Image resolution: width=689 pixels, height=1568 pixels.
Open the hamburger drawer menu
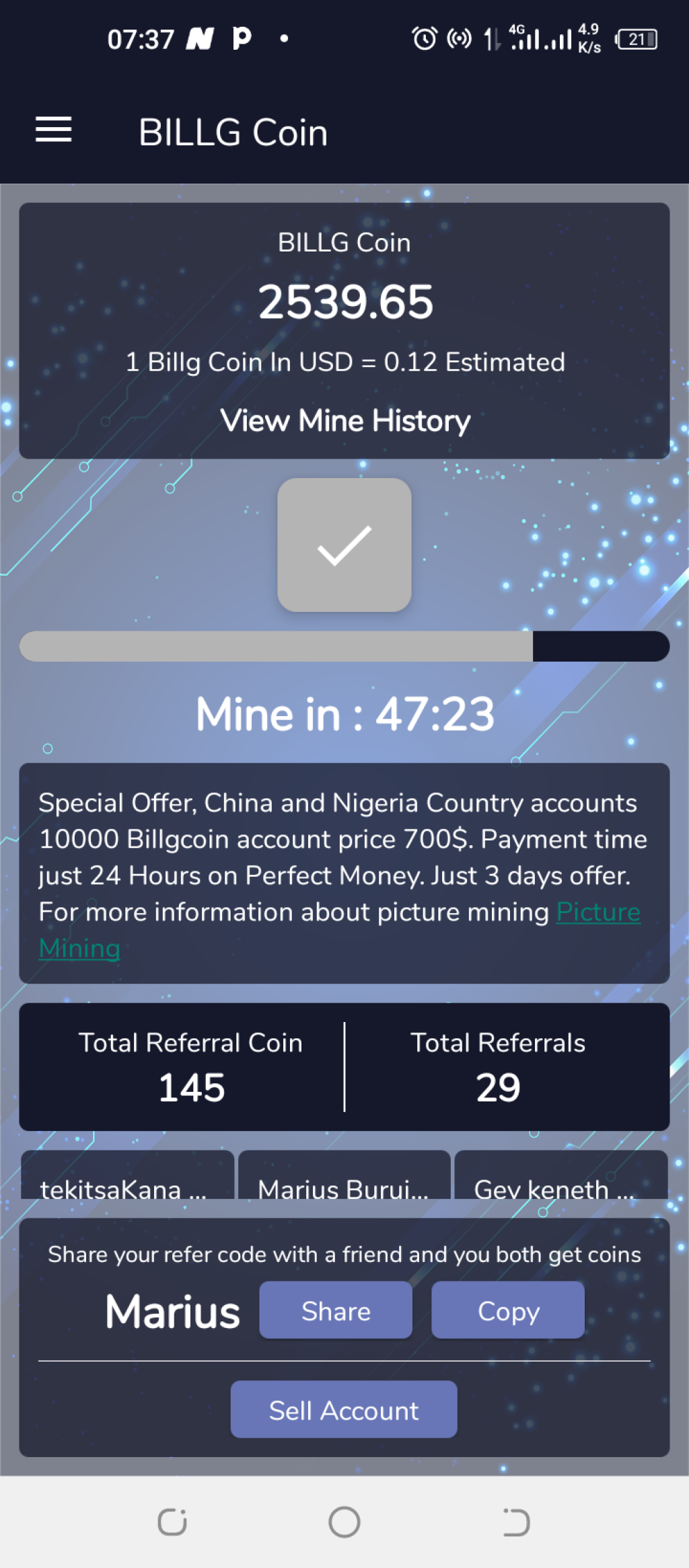click(x=54, y=130)
